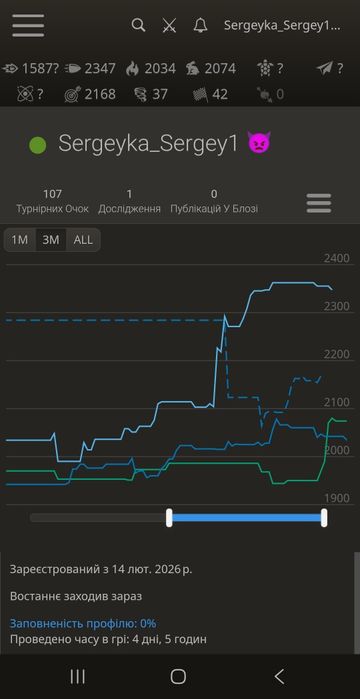Open the search magnifier

click(139, 25)
